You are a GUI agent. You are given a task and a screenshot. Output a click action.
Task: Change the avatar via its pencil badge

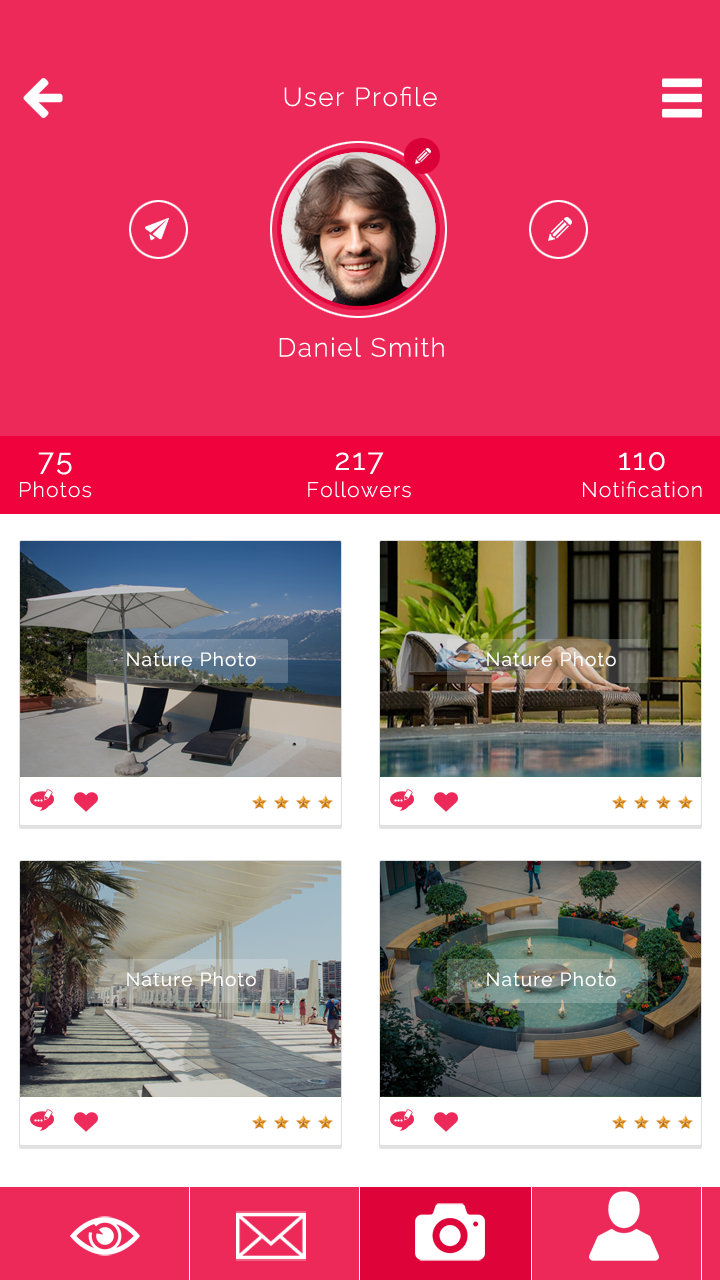tap(422, 156)
